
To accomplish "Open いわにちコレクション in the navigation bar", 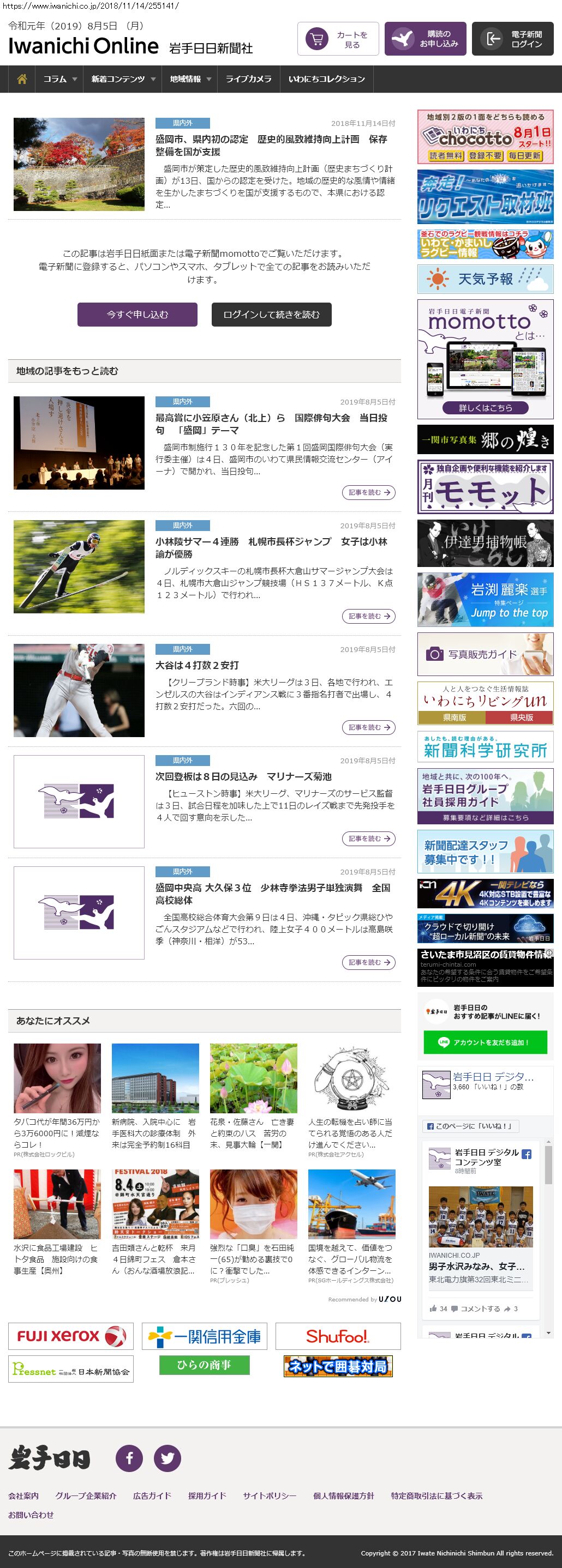I will coord(326,79).
